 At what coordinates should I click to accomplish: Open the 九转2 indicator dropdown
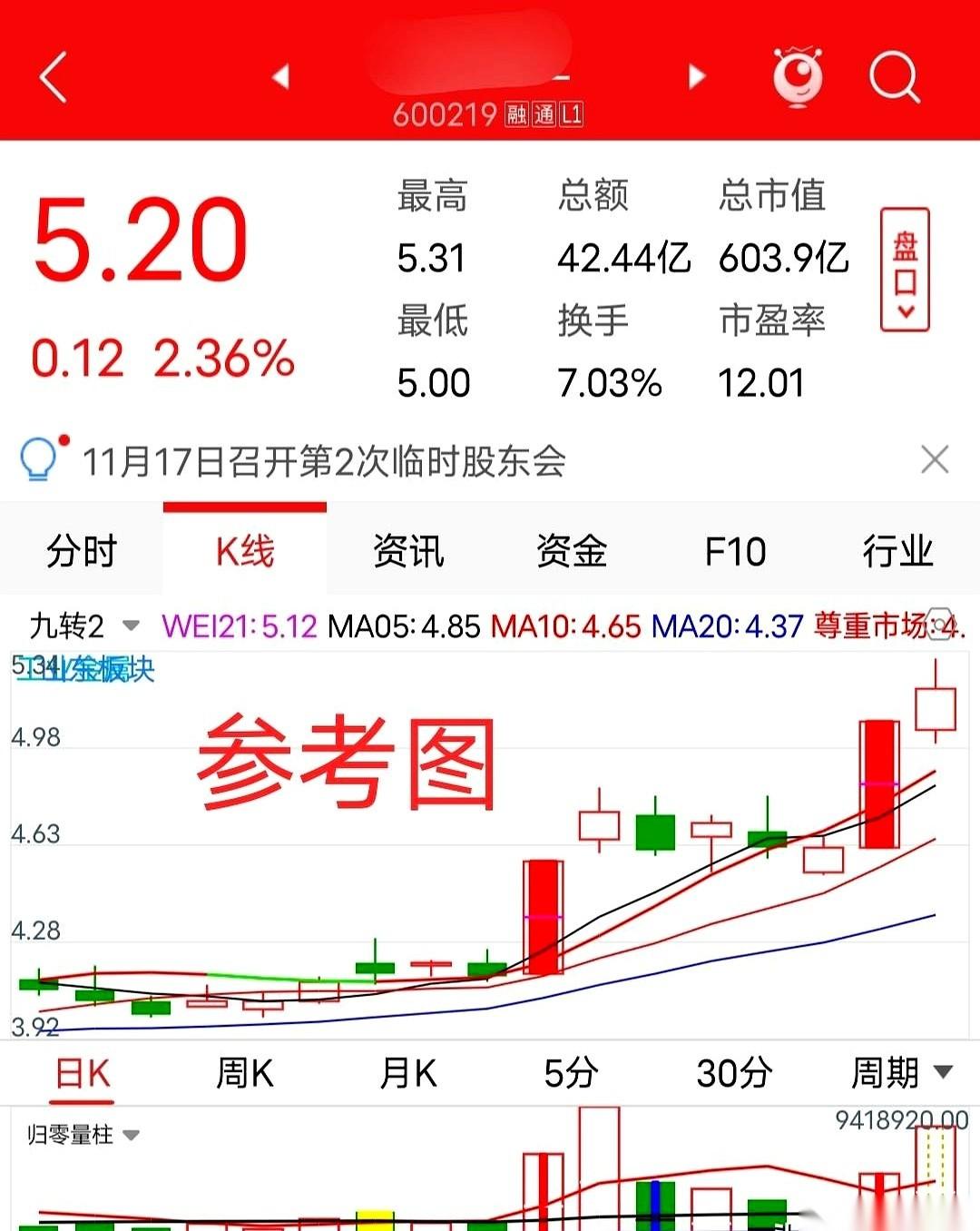click(x=83, y=625)
